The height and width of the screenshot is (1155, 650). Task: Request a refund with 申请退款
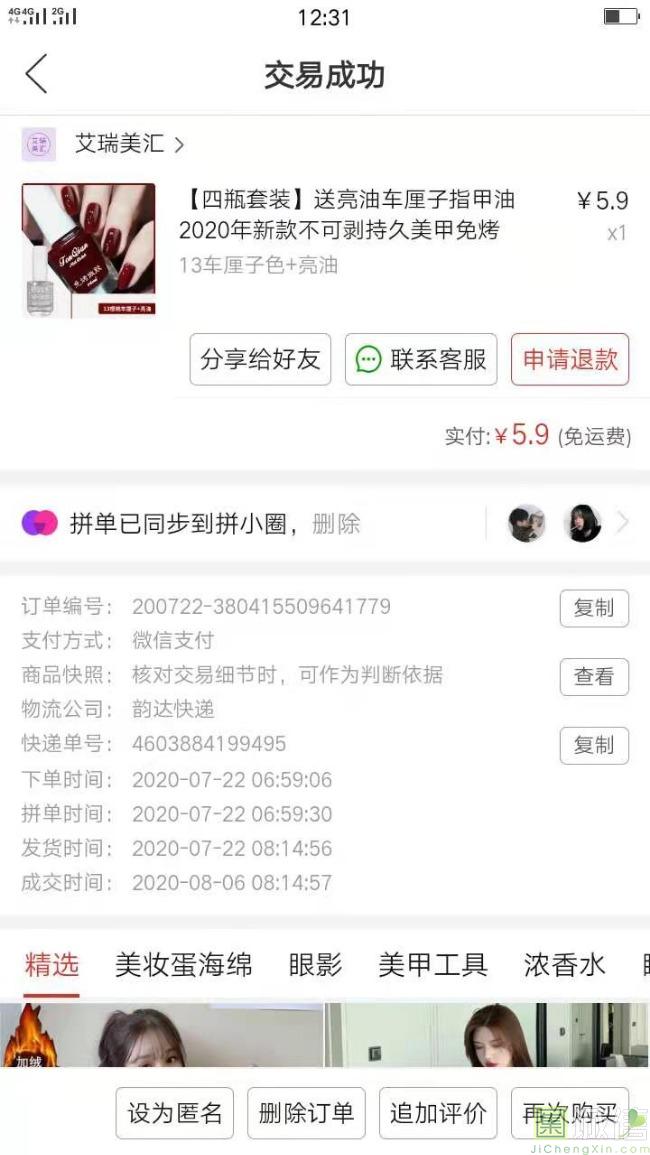(x=570, y=360)
